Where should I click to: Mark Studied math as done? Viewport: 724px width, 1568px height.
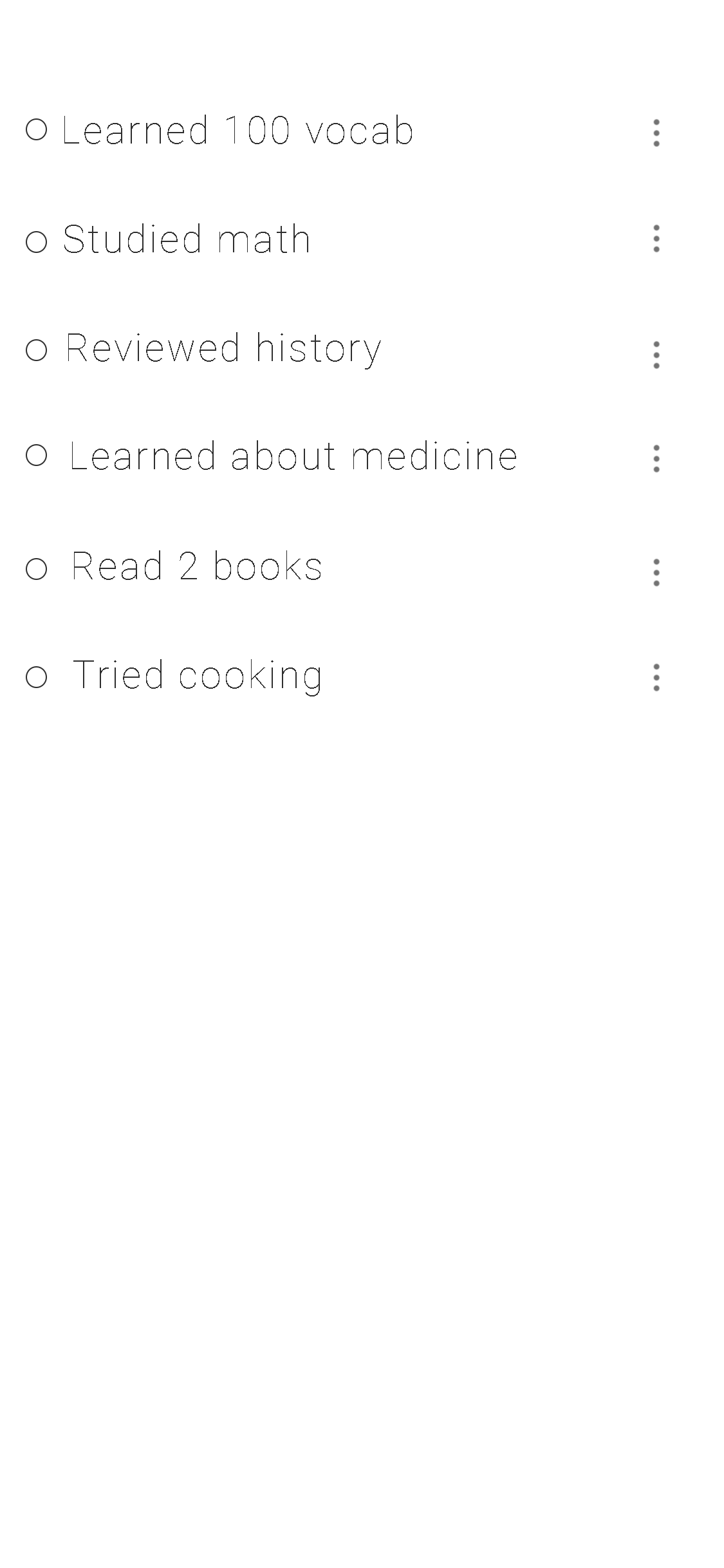pyautogui.click(x=37, y=242)
